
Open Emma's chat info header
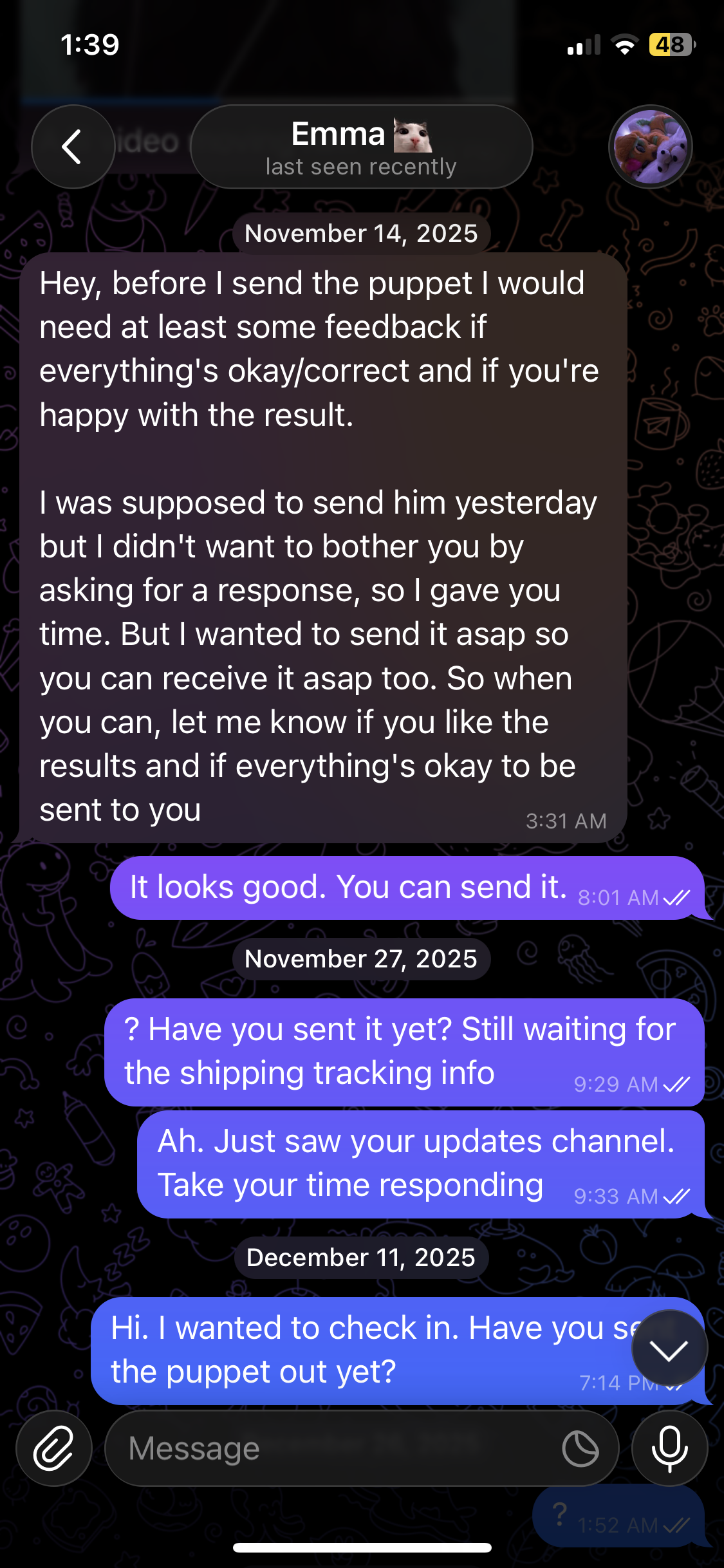click(361, 147)
